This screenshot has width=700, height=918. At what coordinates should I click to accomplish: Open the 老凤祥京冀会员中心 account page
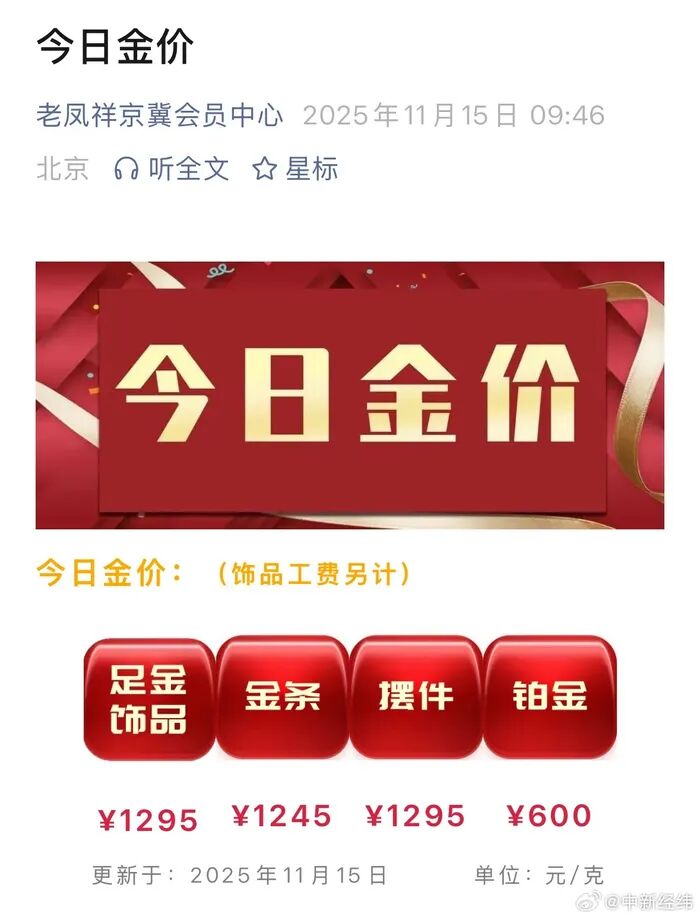160,115
